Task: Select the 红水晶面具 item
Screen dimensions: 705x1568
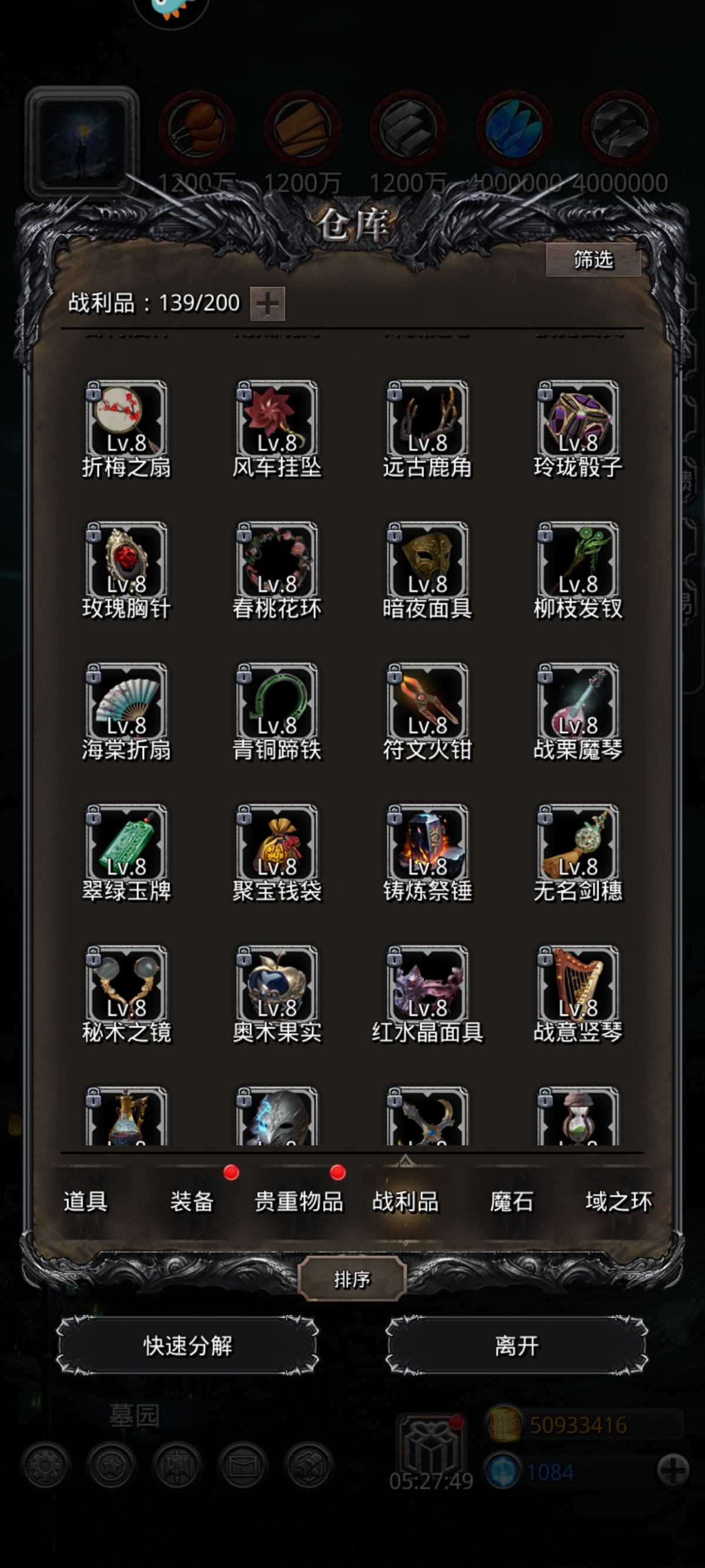Action: click(428, 985)
